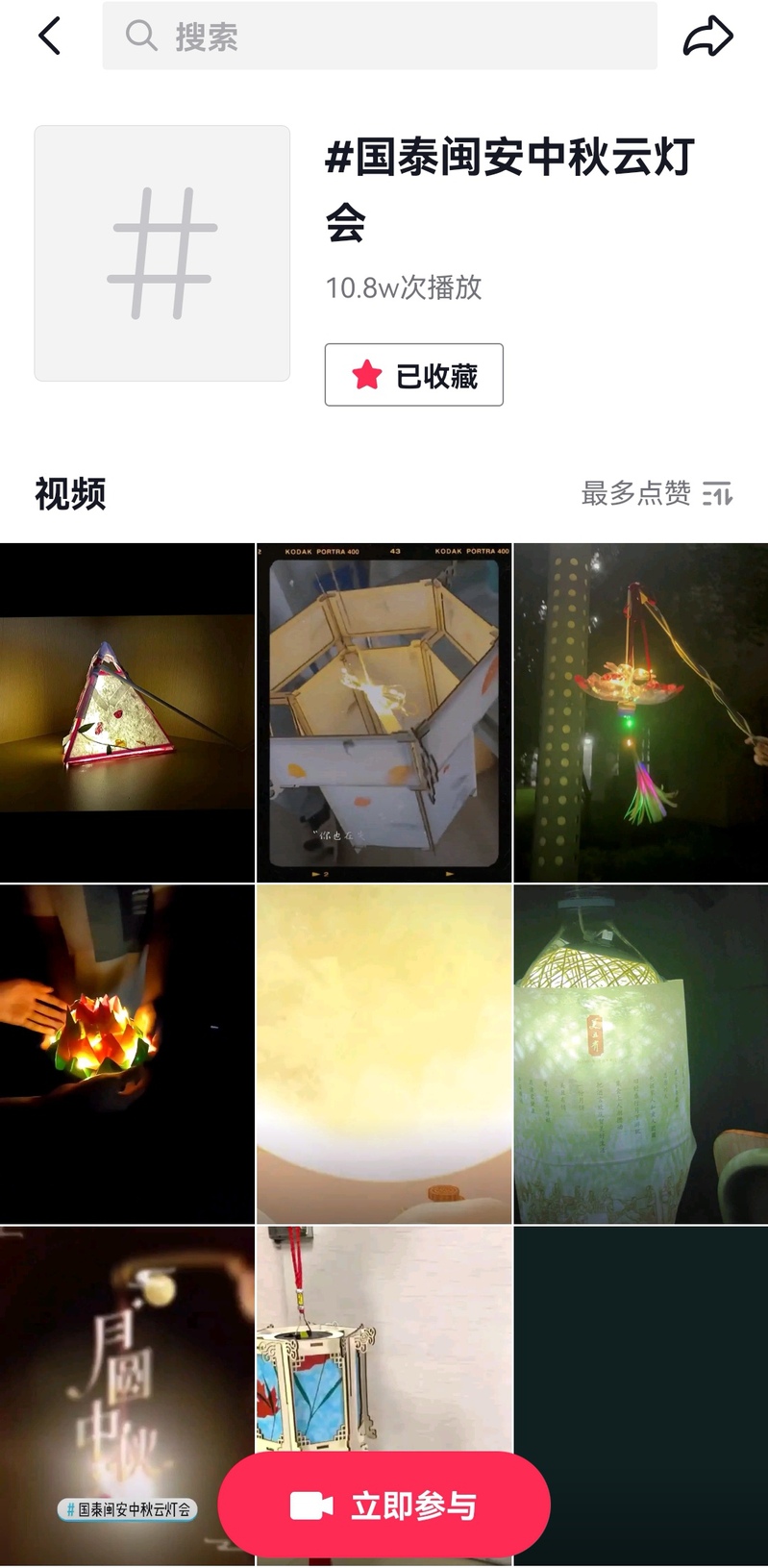Share this hashtag page
The image size is (768, 1568).
[707, 37]
